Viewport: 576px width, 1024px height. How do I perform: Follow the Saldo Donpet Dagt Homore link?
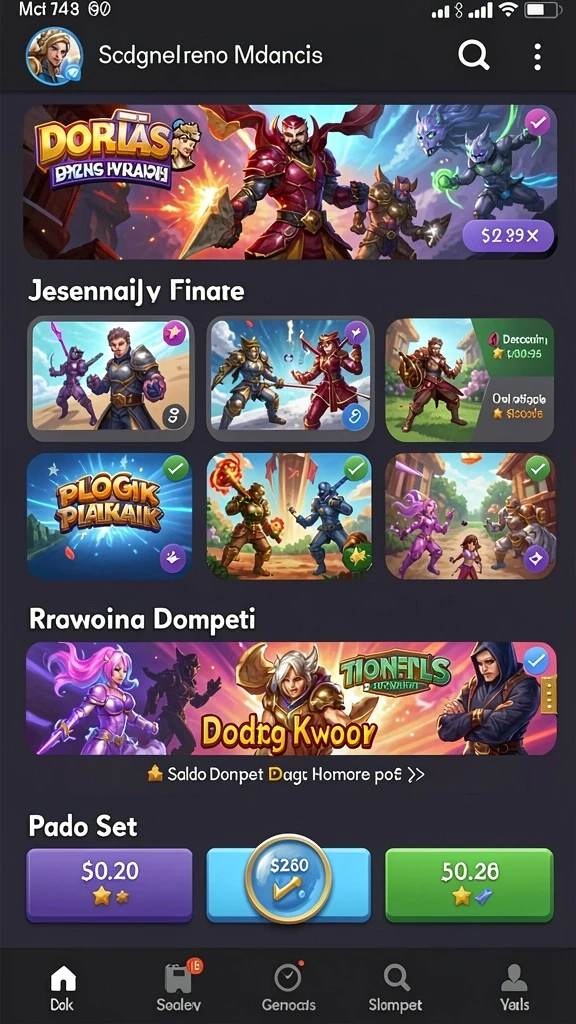pos(286,775)
